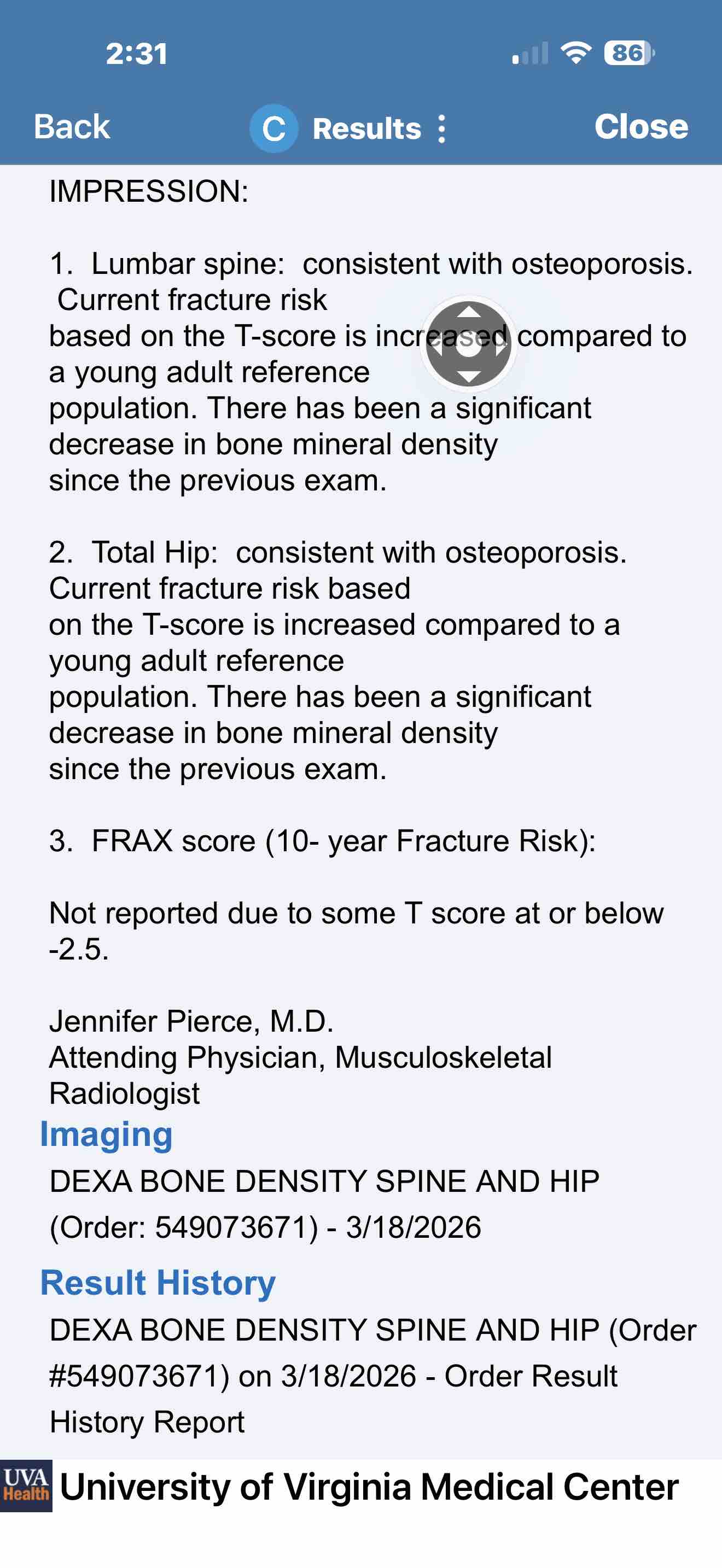Close the results view

click(641, 127)
